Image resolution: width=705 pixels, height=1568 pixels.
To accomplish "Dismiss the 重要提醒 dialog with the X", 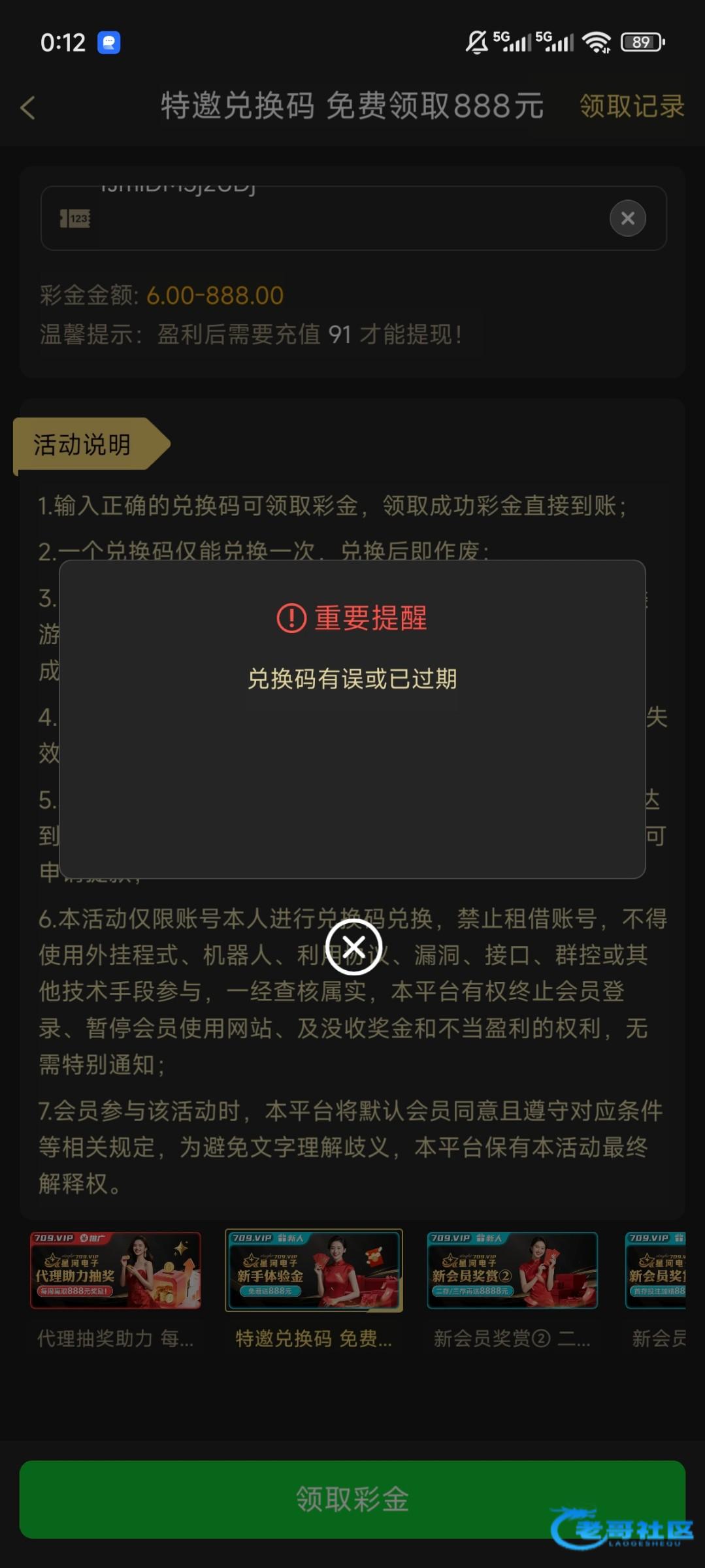I will point(353,947).
